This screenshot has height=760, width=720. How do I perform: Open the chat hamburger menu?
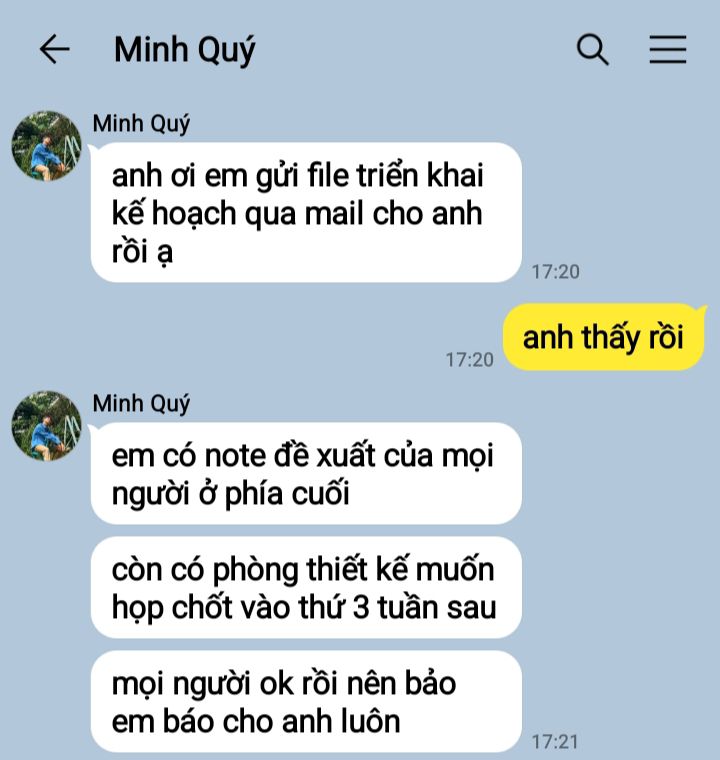pos(667,49)
